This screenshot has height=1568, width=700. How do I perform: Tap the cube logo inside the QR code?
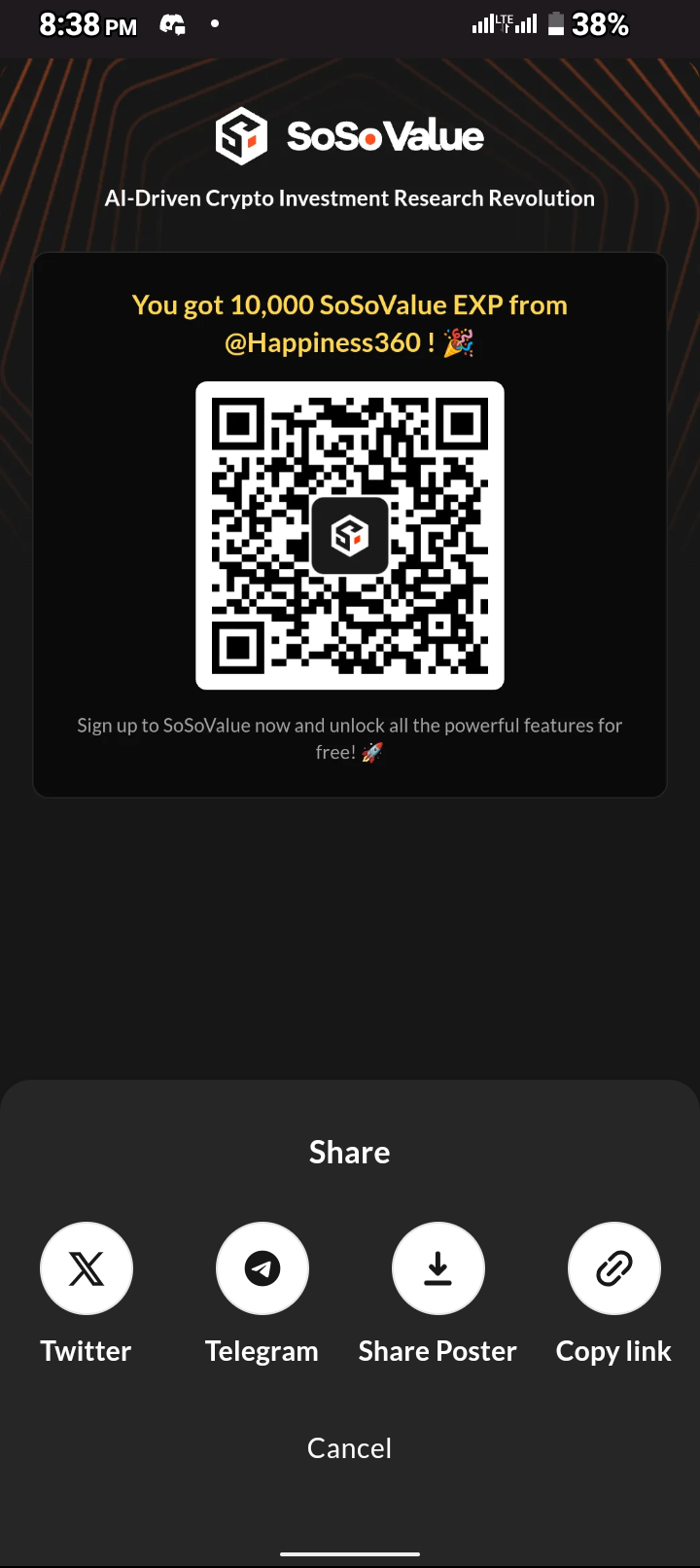pos(350,535)
